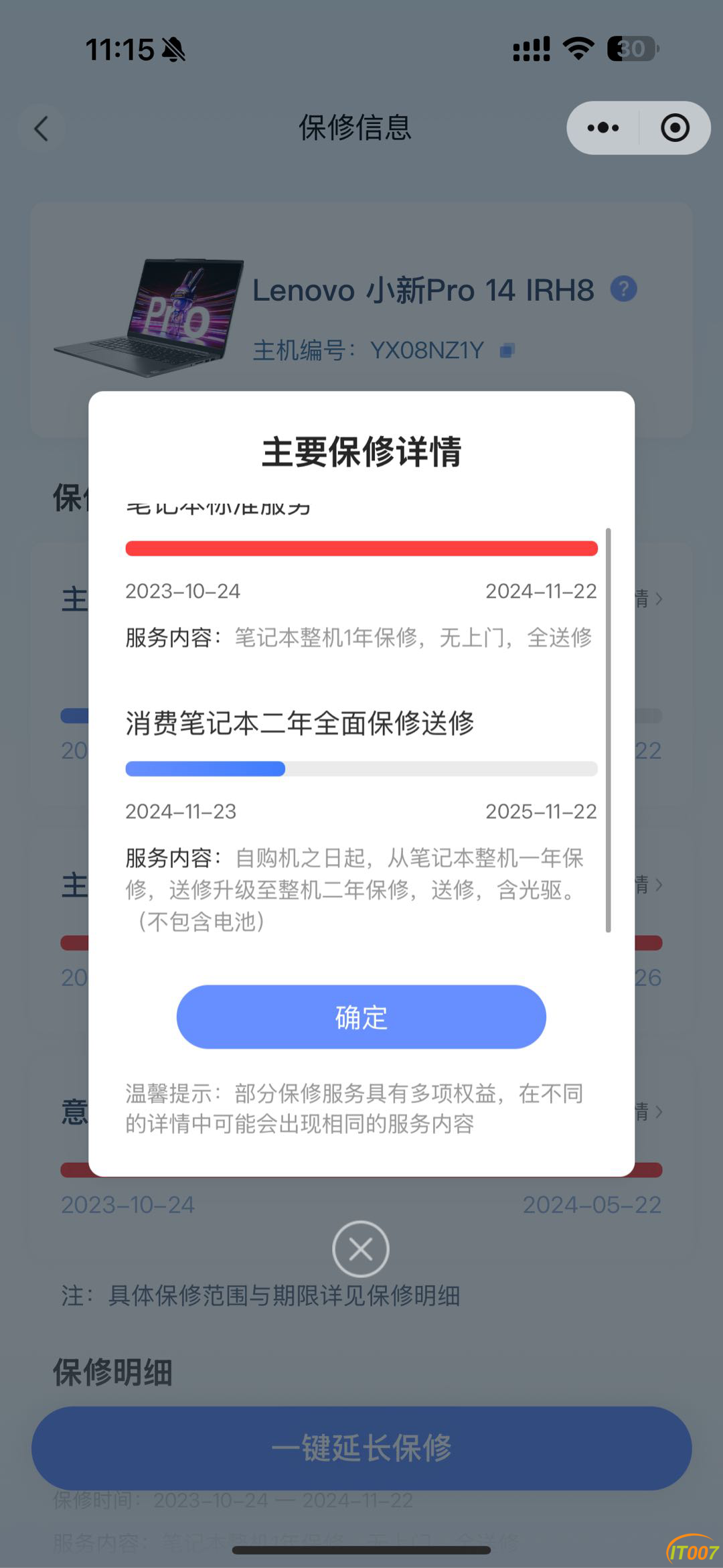Tap 一键延长保修 to extend the warranty
This screenshot has width=723, height=1568.
361,1447
